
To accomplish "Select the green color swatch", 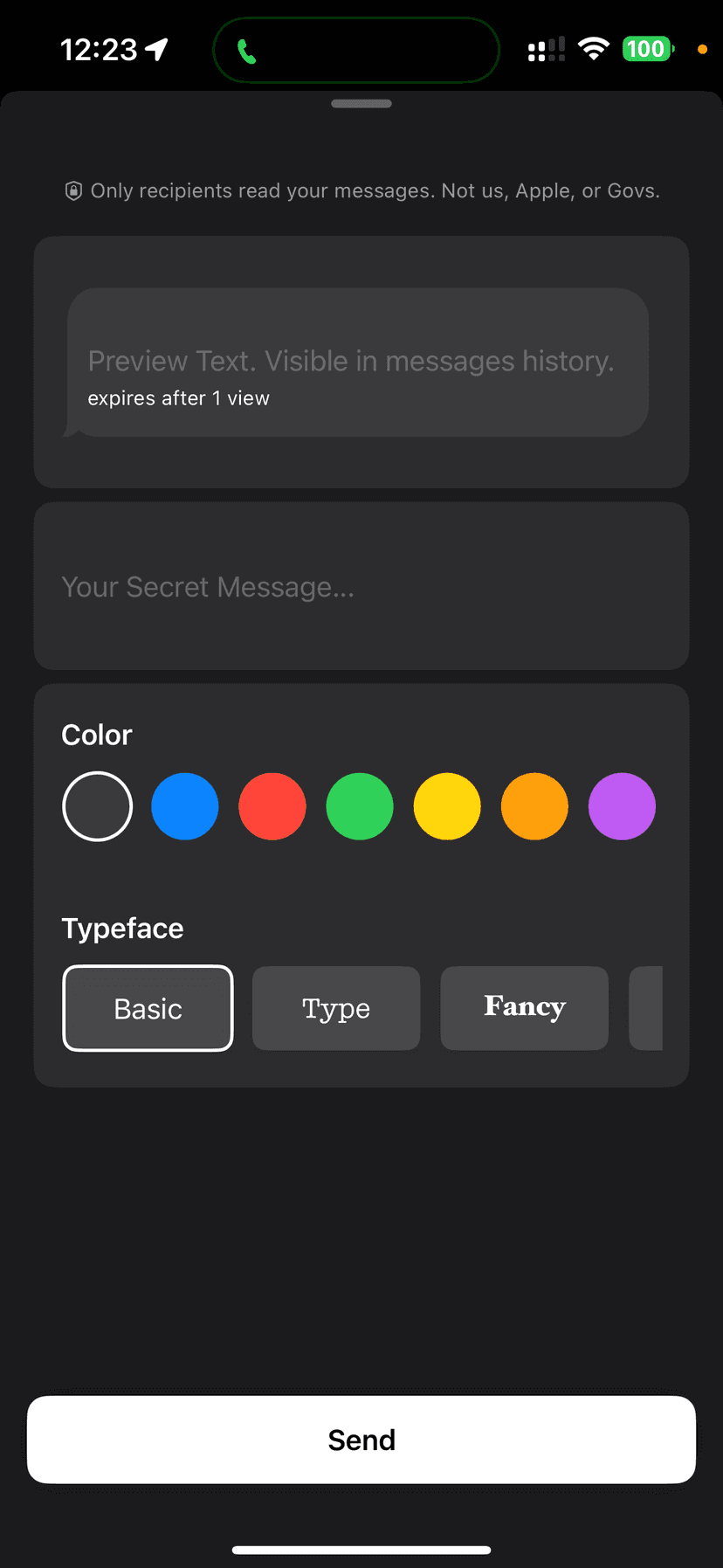I will pos(360,806).
